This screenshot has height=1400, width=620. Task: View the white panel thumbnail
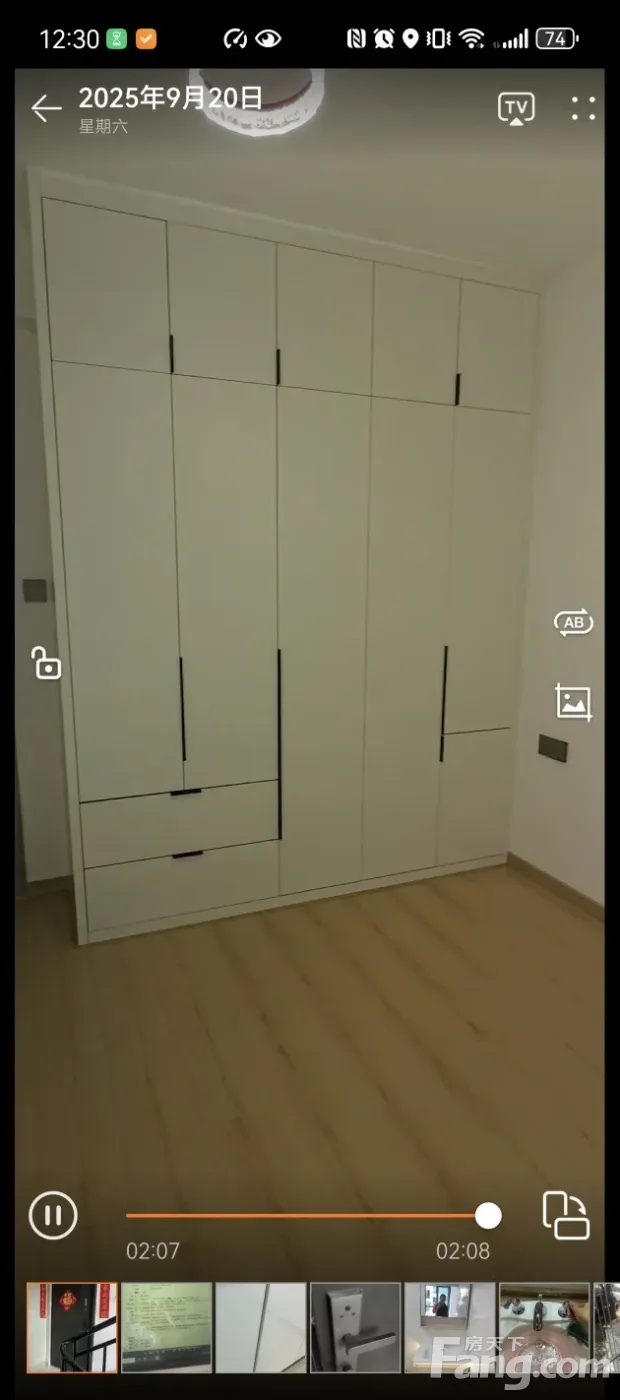coord(261,1327)
